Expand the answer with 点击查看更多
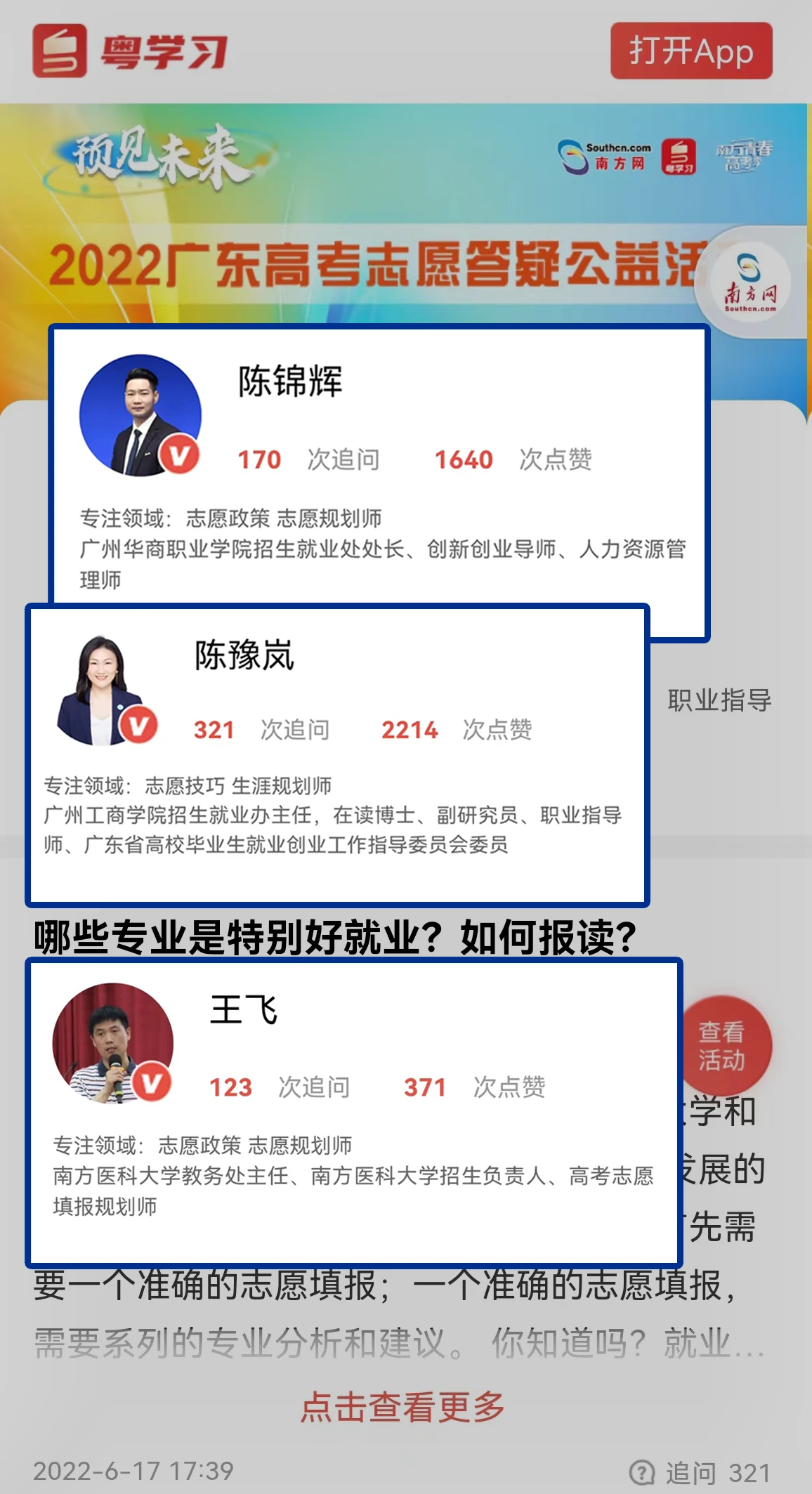The image size is (812, 1494). coord(402,1407)
